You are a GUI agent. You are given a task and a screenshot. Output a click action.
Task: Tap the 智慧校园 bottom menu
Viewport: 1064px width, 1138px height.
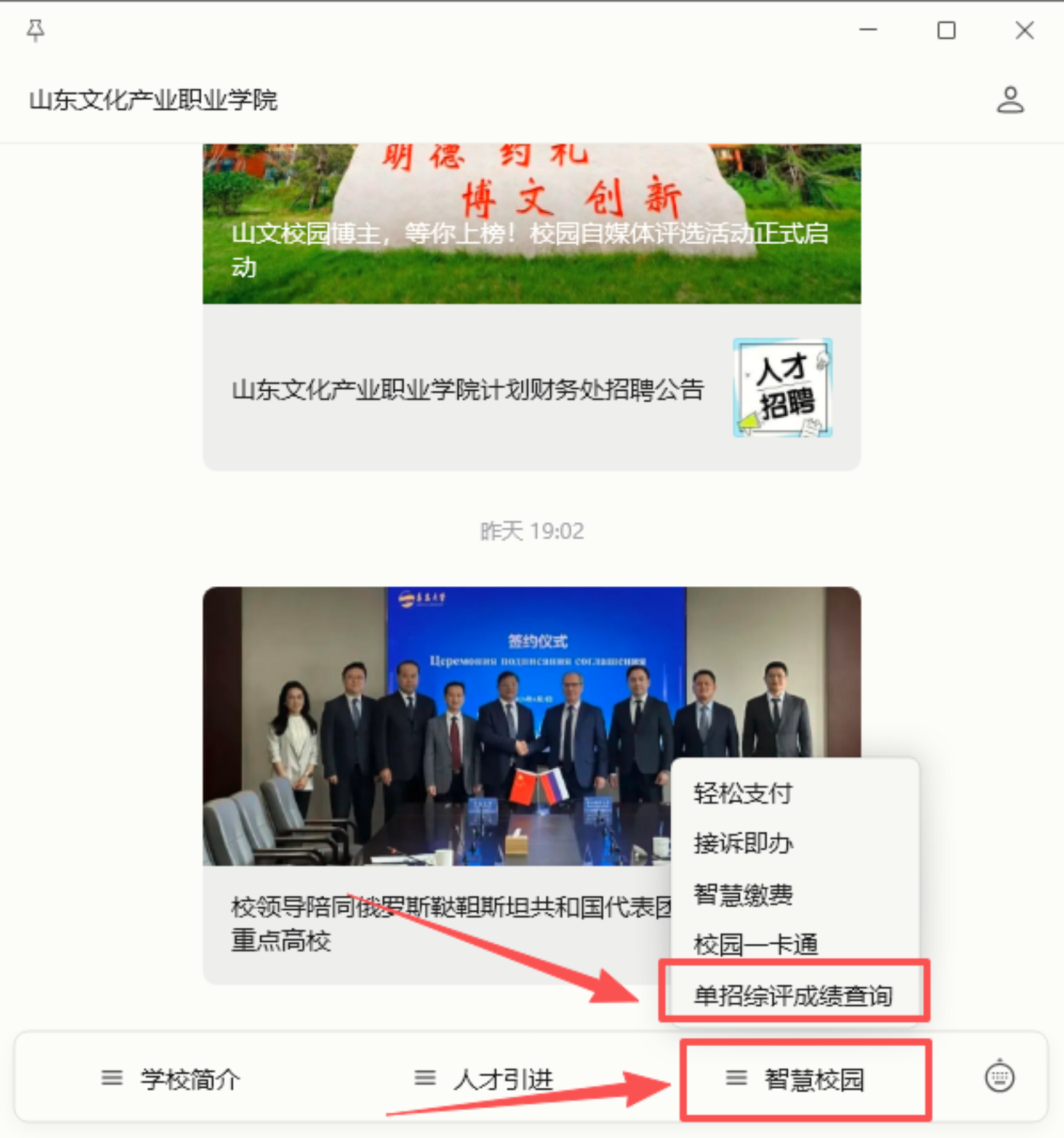pos(796,1079)
